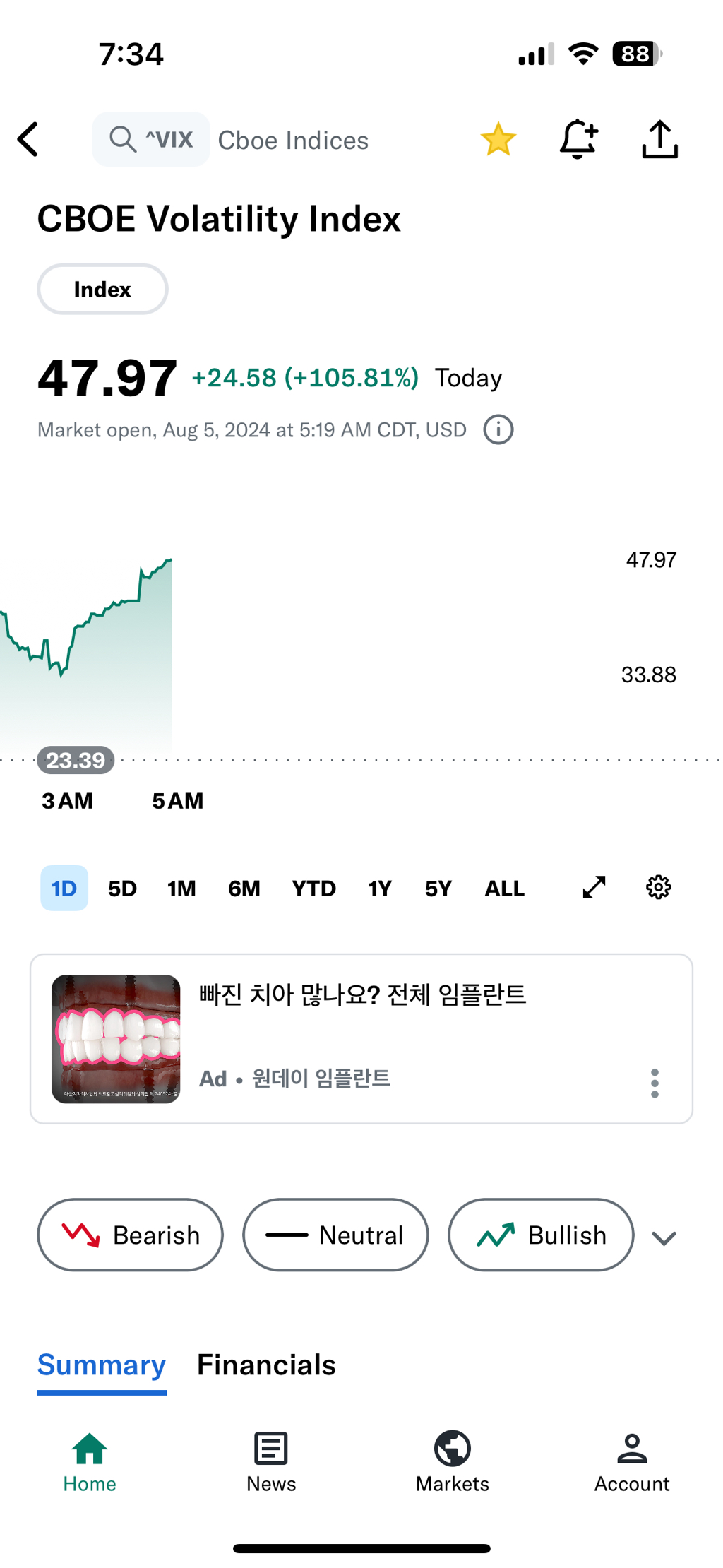Viewport: 723px width, 1568px height.
Task: Select the Bearish sentiment option
Action: [130, 1235]
